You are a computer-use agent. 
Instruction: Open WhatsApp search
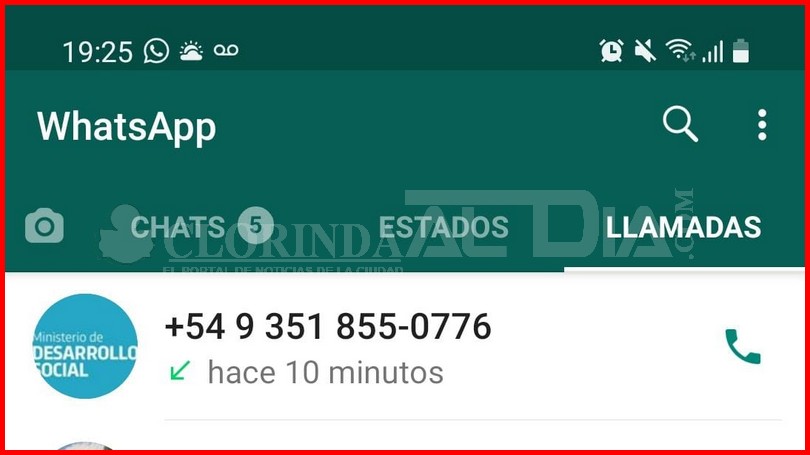point(680,125)
